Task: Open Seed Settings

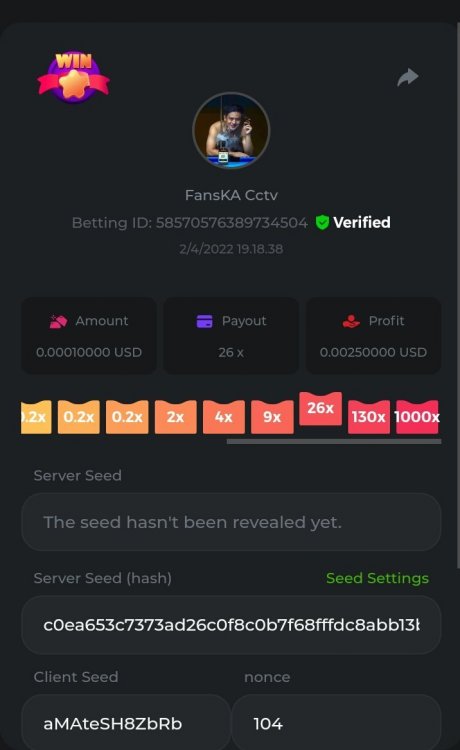Action: tap(377, 578)
